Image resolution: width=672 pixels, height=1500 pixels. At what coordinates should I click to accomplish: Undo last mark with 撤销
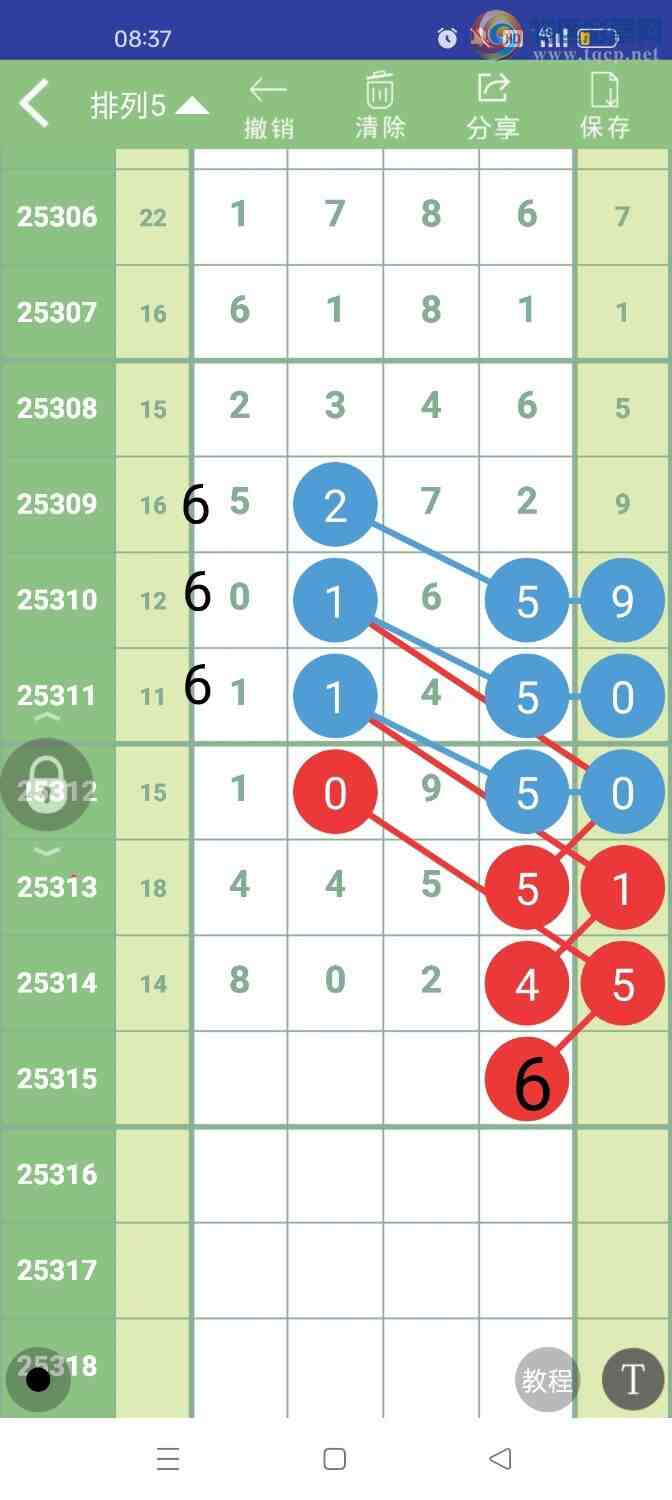click(x=268, y=108)
